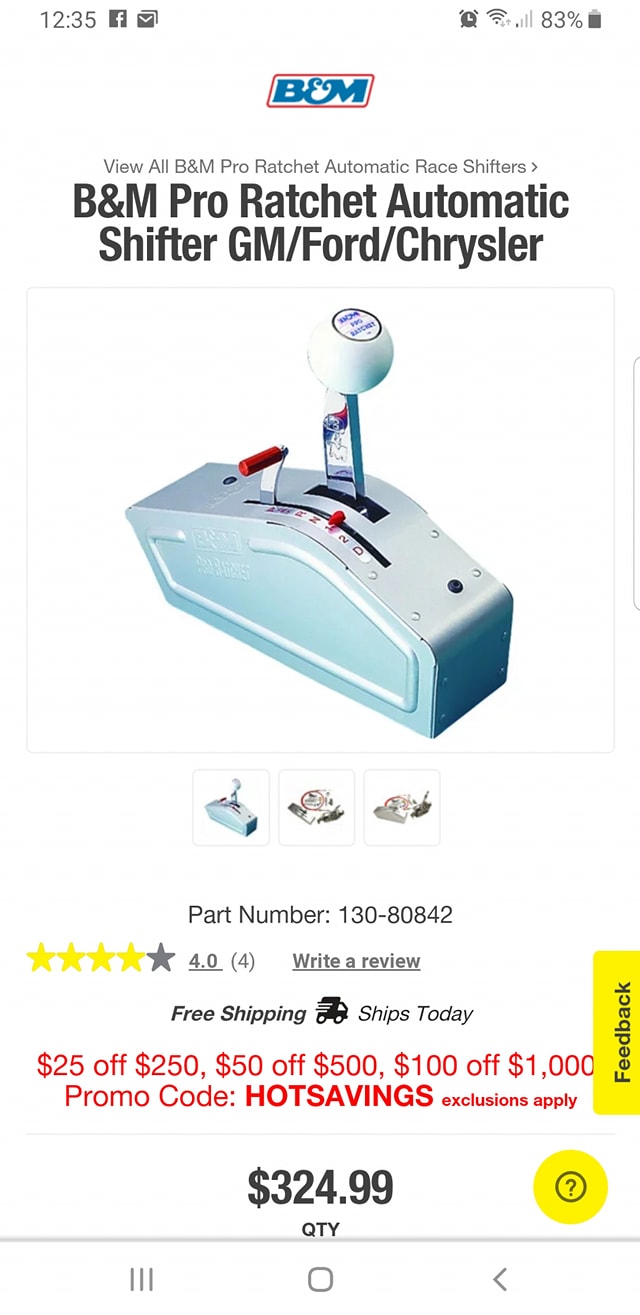The image size is (640, 1315).
Task: Open recent apps from navigation bar
Action: [142, 1278]
